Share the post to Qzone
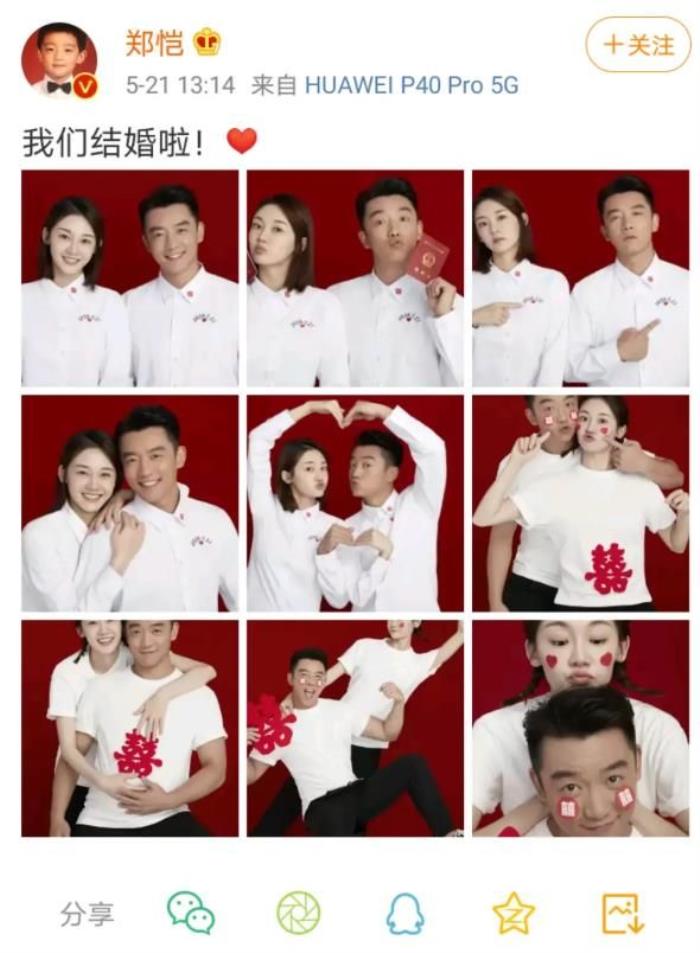The width and height of the screenshot is (700, 953). pyautogui.click(x=514, y=912)
